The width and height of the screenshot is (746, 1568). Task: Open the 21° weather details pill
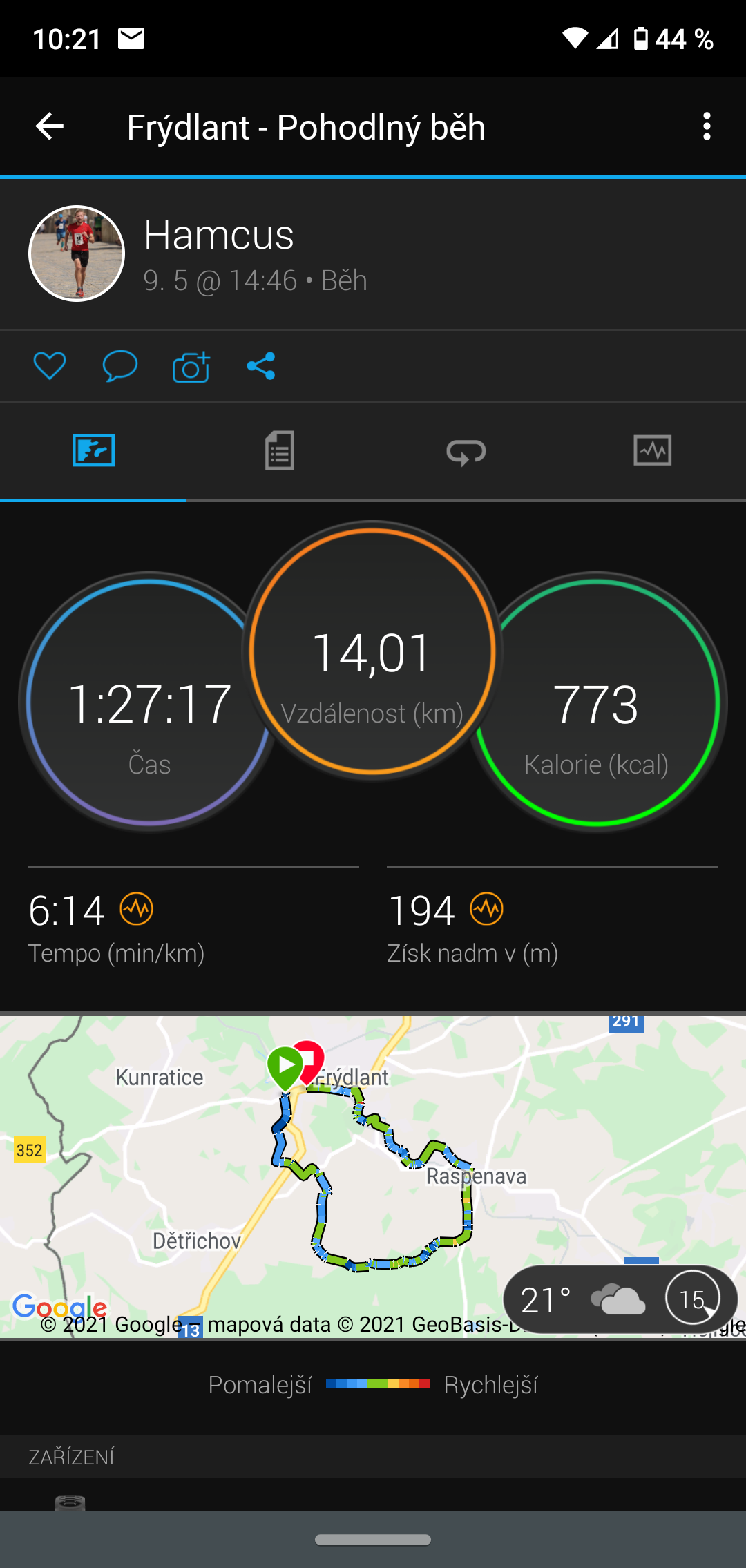620,1300
